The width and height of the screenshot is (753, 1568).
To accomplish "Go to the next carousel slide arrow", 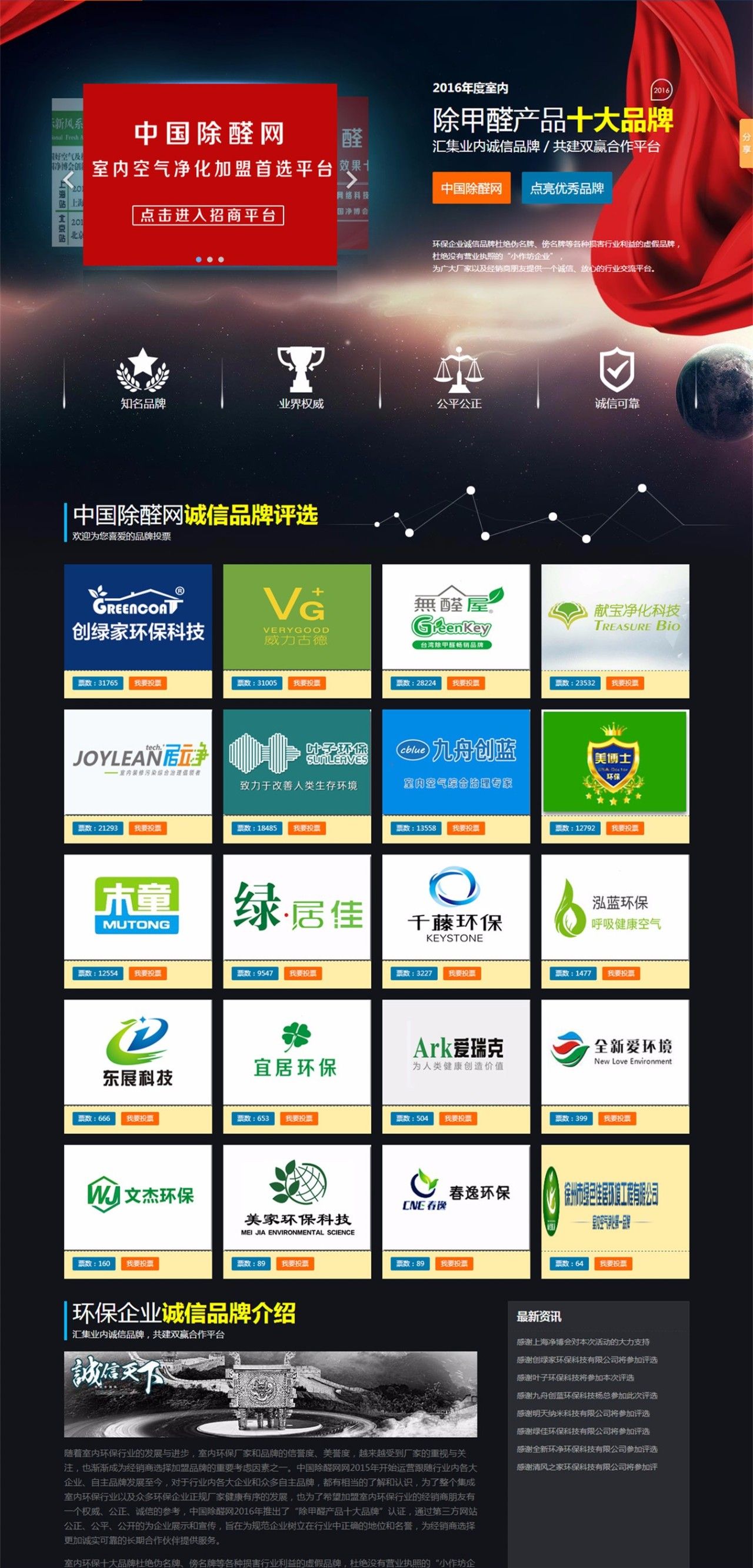I will tap(351, 179).
